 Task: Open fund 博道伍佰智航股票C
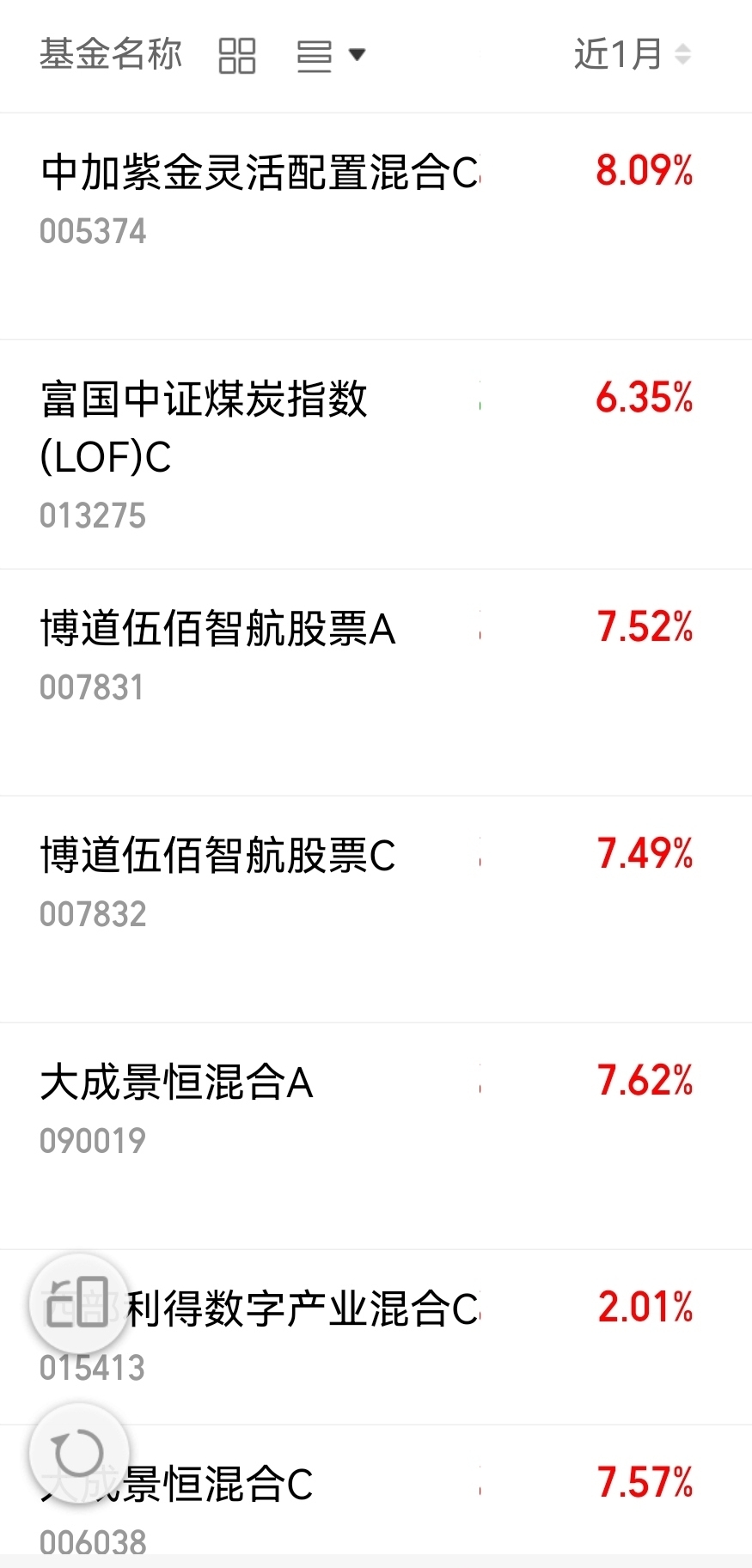(x=376, y=909)
